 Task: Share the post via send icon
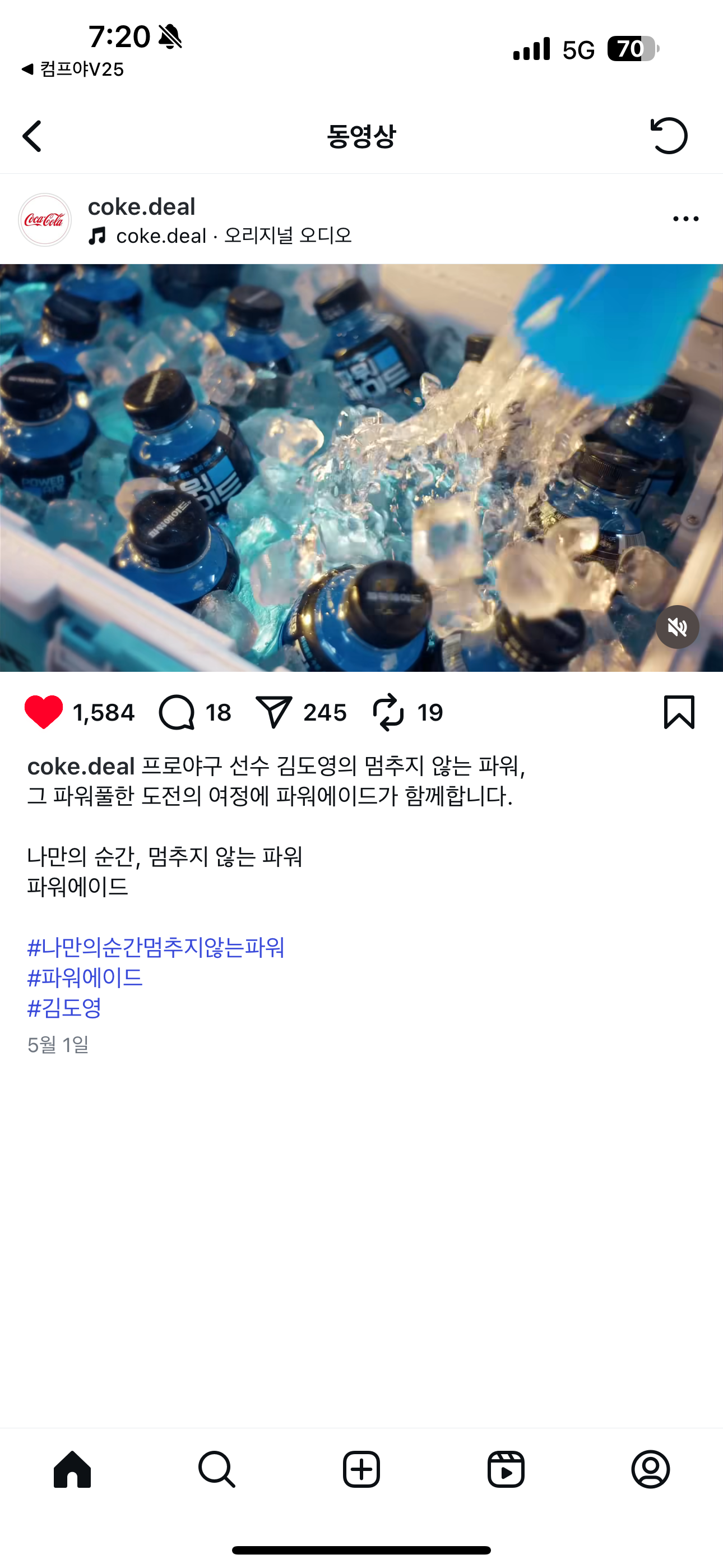pyautogui.click(x=275, y=712)
